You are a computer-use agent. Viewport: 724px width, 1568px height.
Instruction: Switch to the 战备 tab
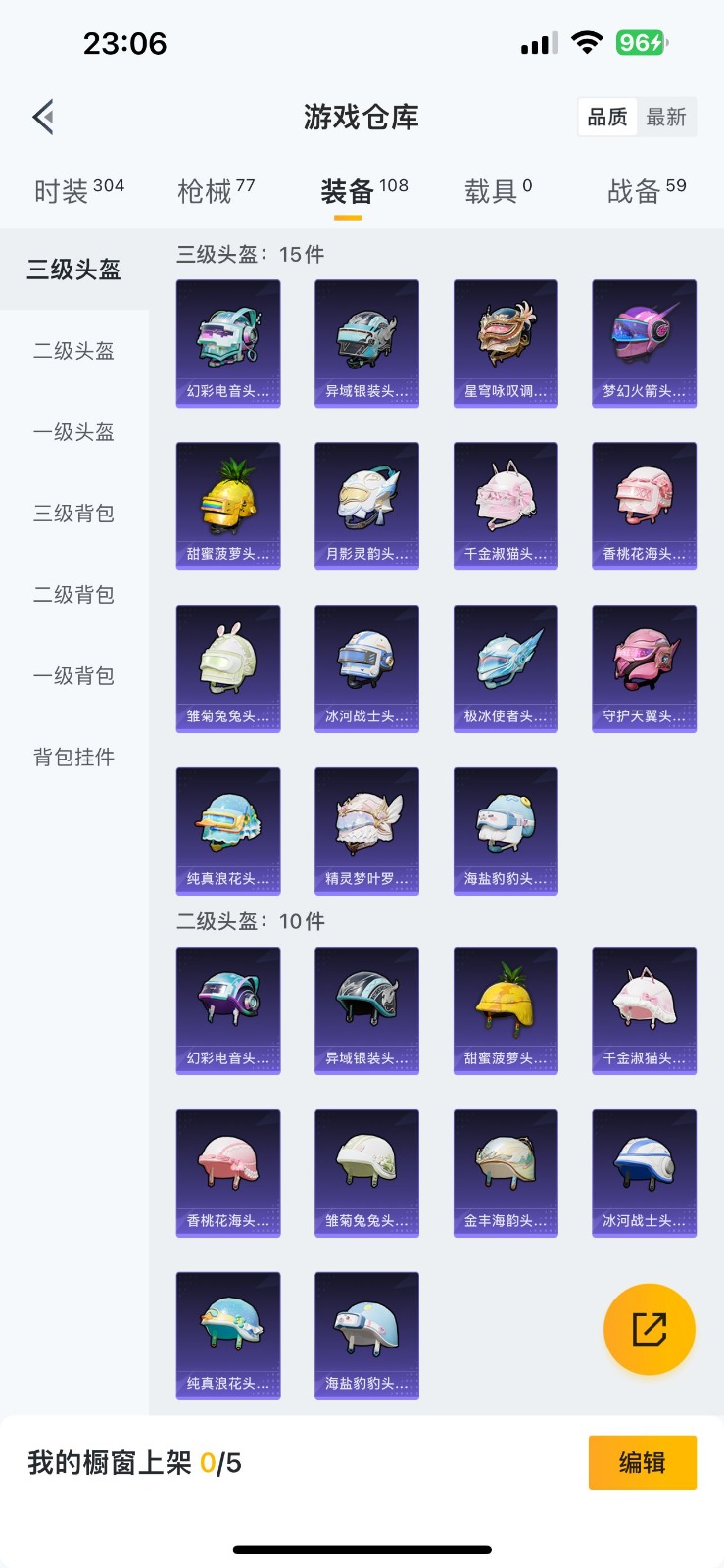click(646, 190)
